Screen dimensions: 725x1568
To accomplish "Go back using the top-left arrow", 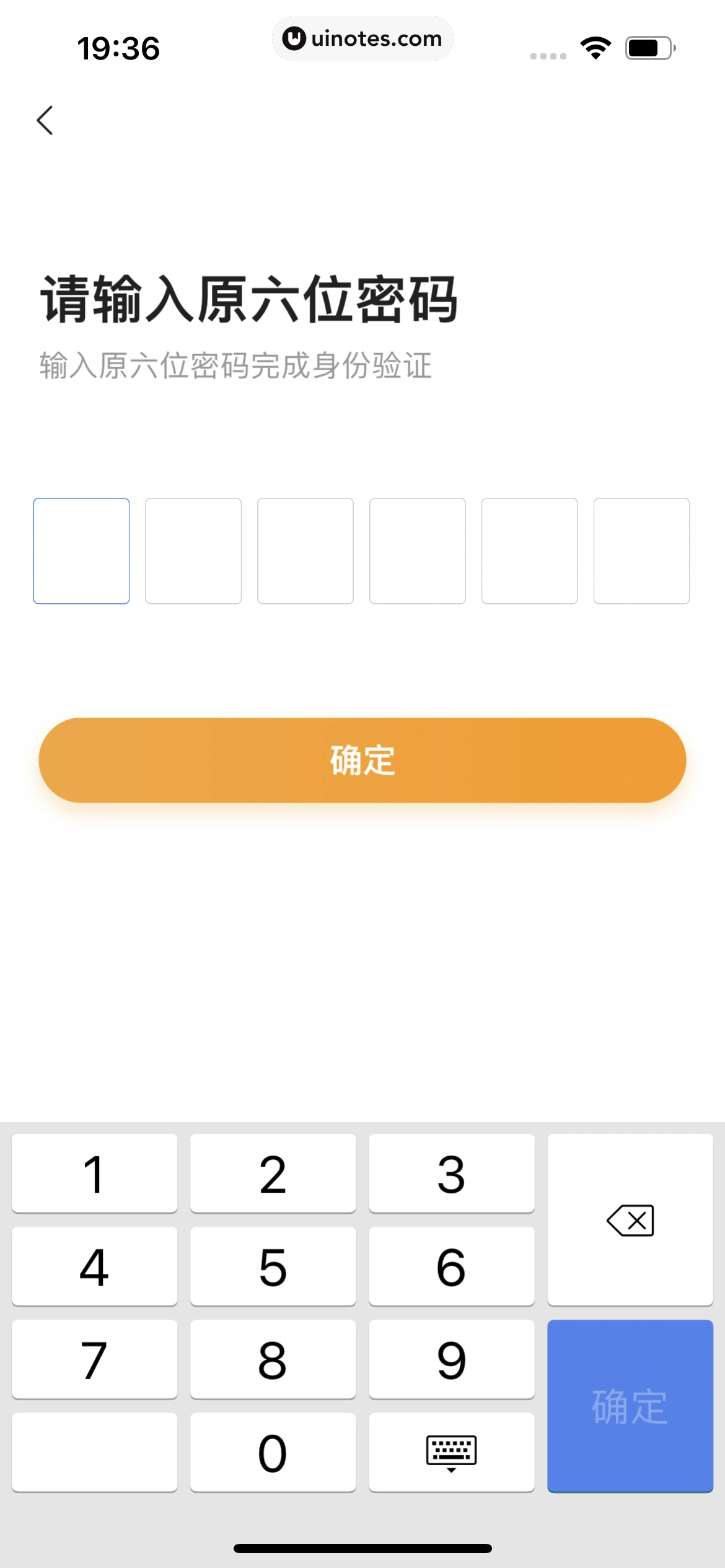I will pyautogui.click(x=45, y=120).
